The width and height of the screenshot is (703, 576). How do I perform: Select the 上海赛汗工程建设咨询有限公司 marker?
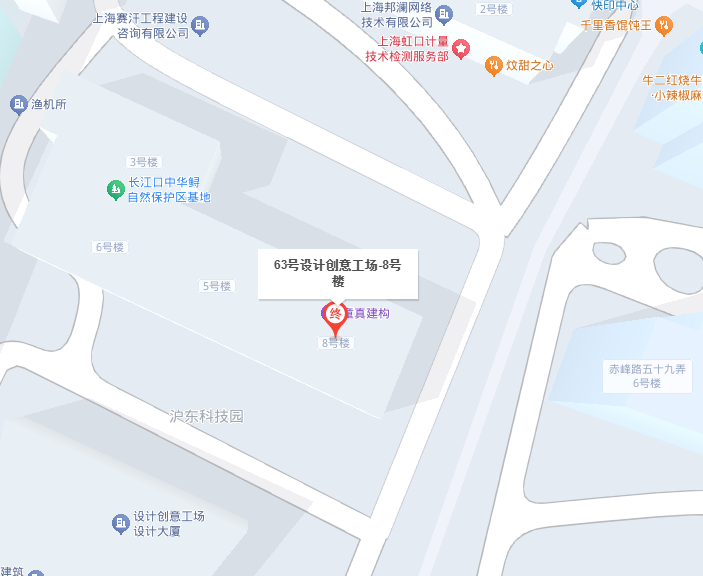[x=201, y=25]
